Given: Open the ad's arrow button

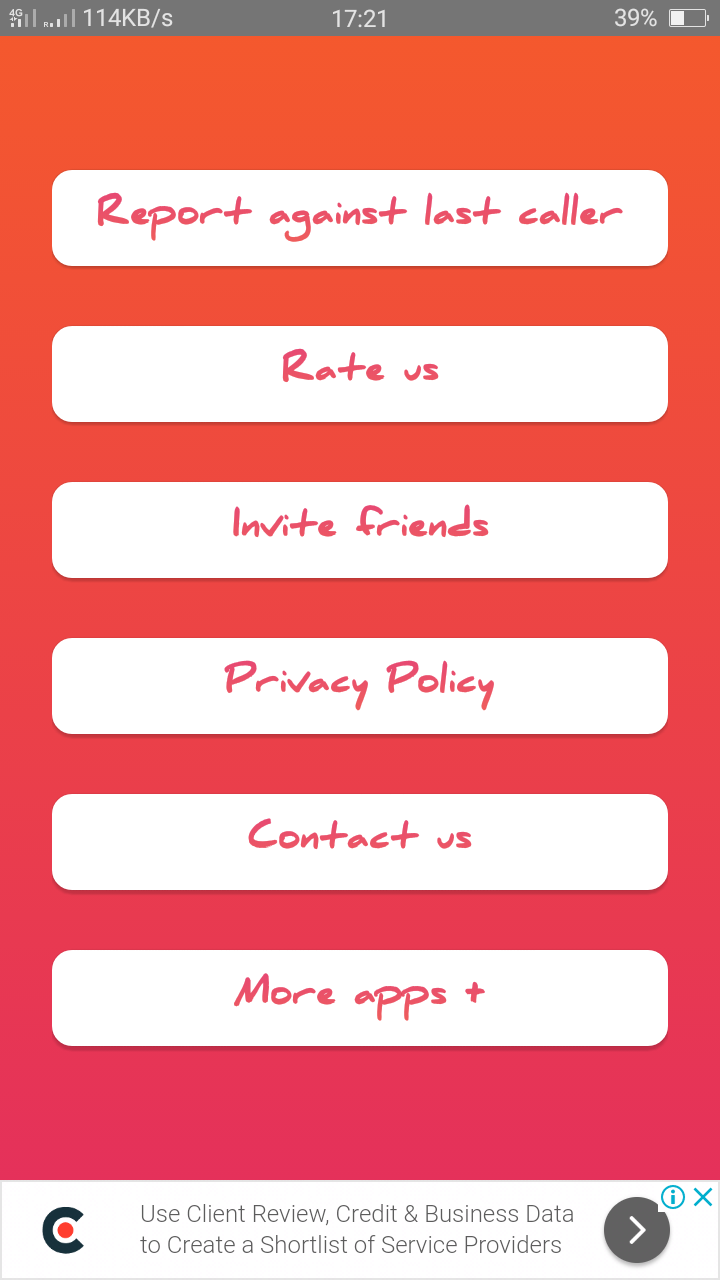Looking at the screenshot, I should coord(636,1230).
